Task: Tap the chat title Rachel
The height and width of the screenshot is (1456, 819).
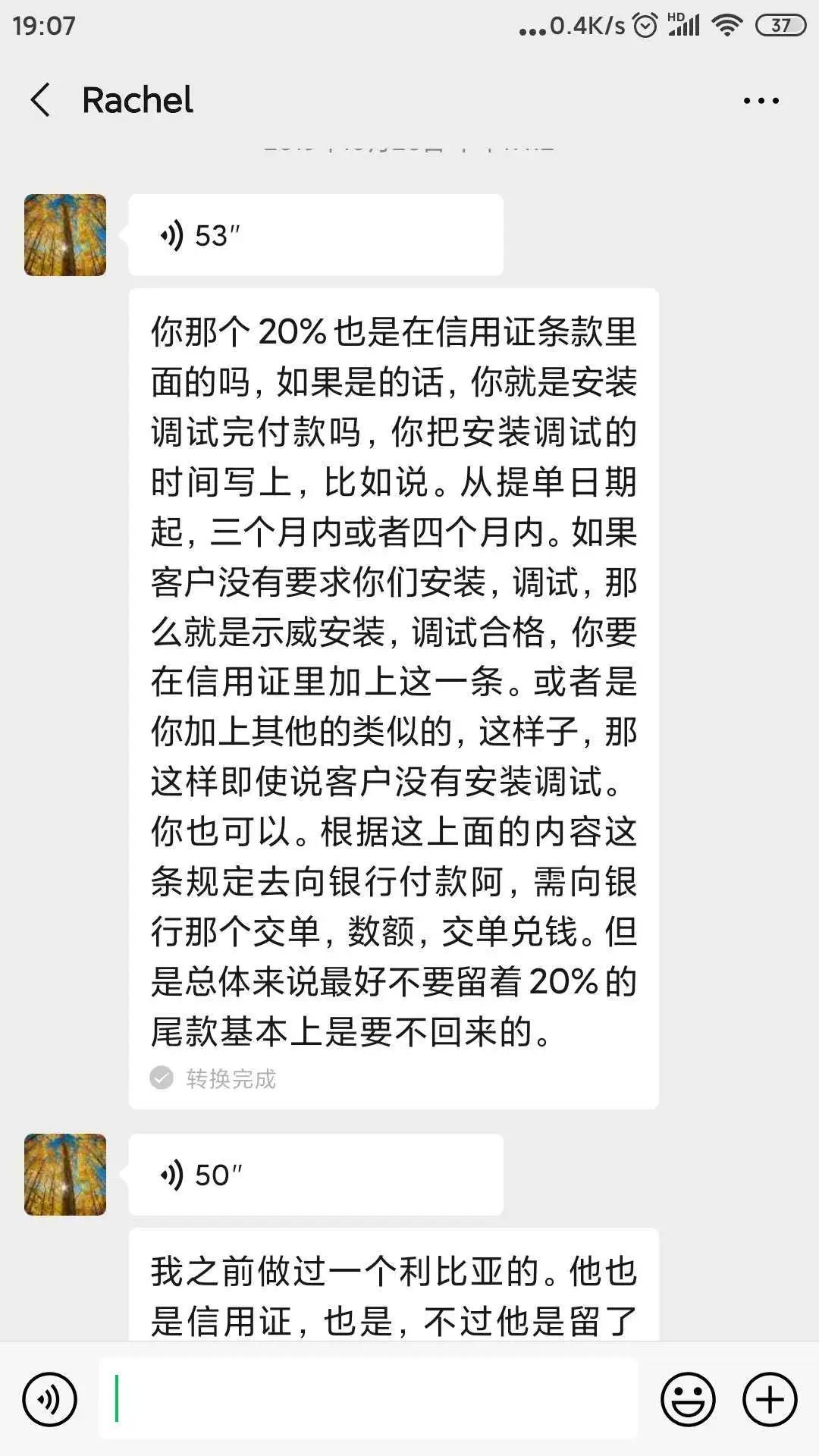Action: pyautogui.click(x=136, y=100)
